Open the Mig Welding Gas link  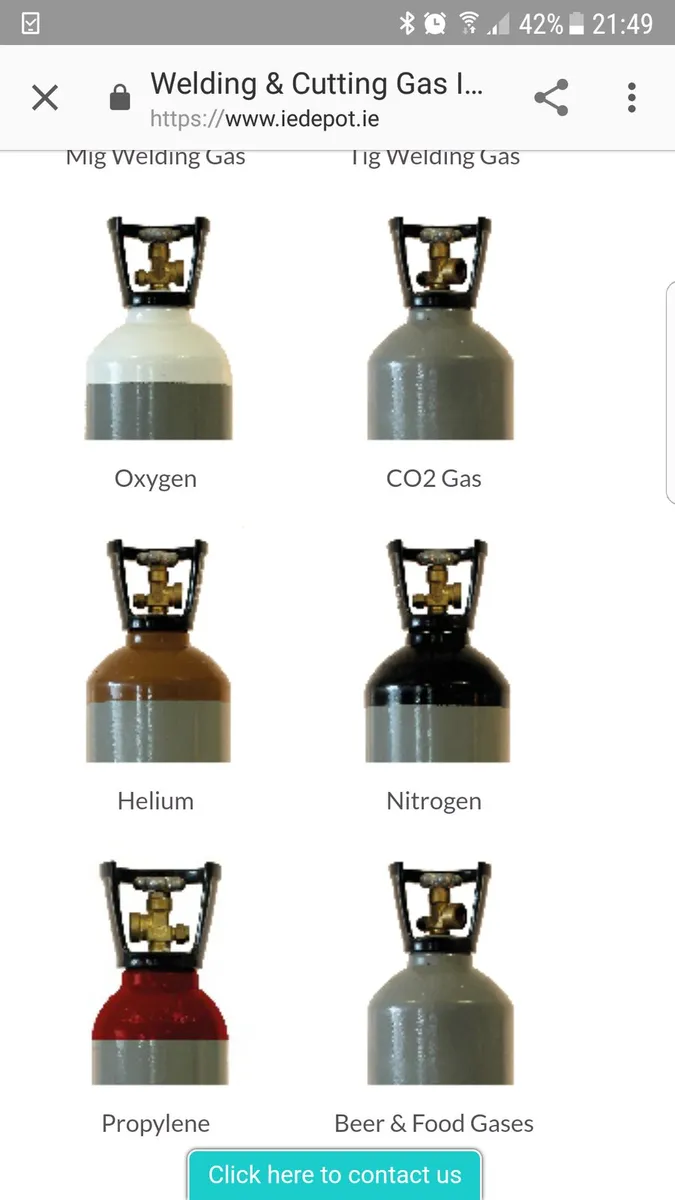click(155, 157)
